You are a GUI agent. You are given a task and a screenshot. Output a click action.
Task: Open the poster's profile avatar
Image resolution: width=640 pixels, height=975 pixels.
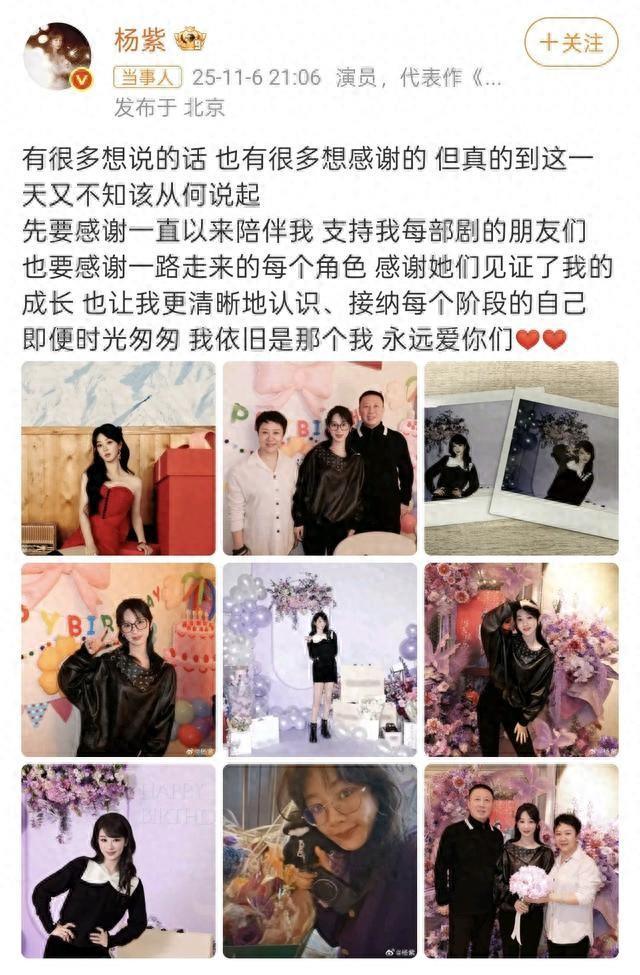point(58,56)
